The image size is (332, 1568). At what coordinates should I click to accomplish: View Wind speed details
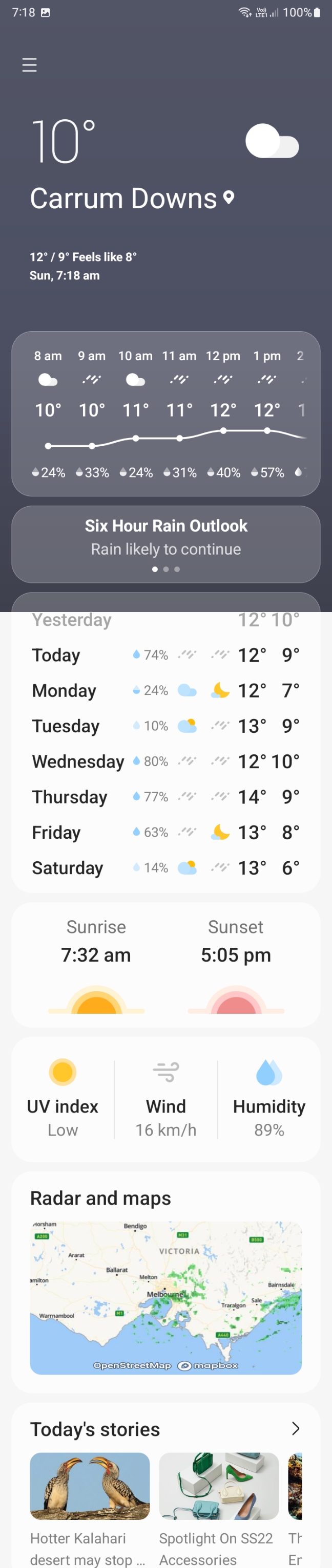tap(165, 1100)
